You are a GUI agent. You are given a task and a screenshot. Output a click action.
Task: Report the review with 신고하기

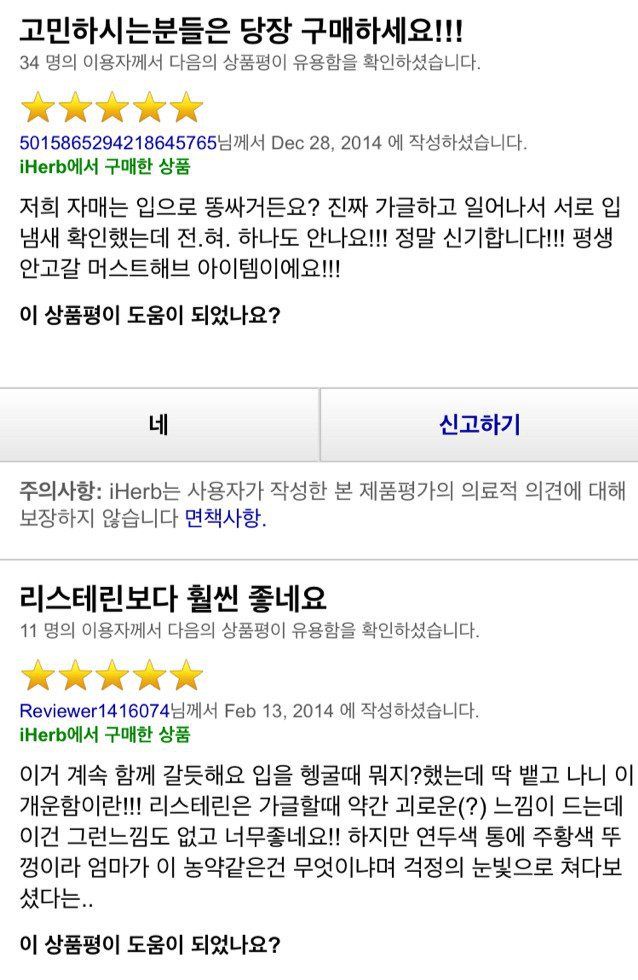point(479,425)
